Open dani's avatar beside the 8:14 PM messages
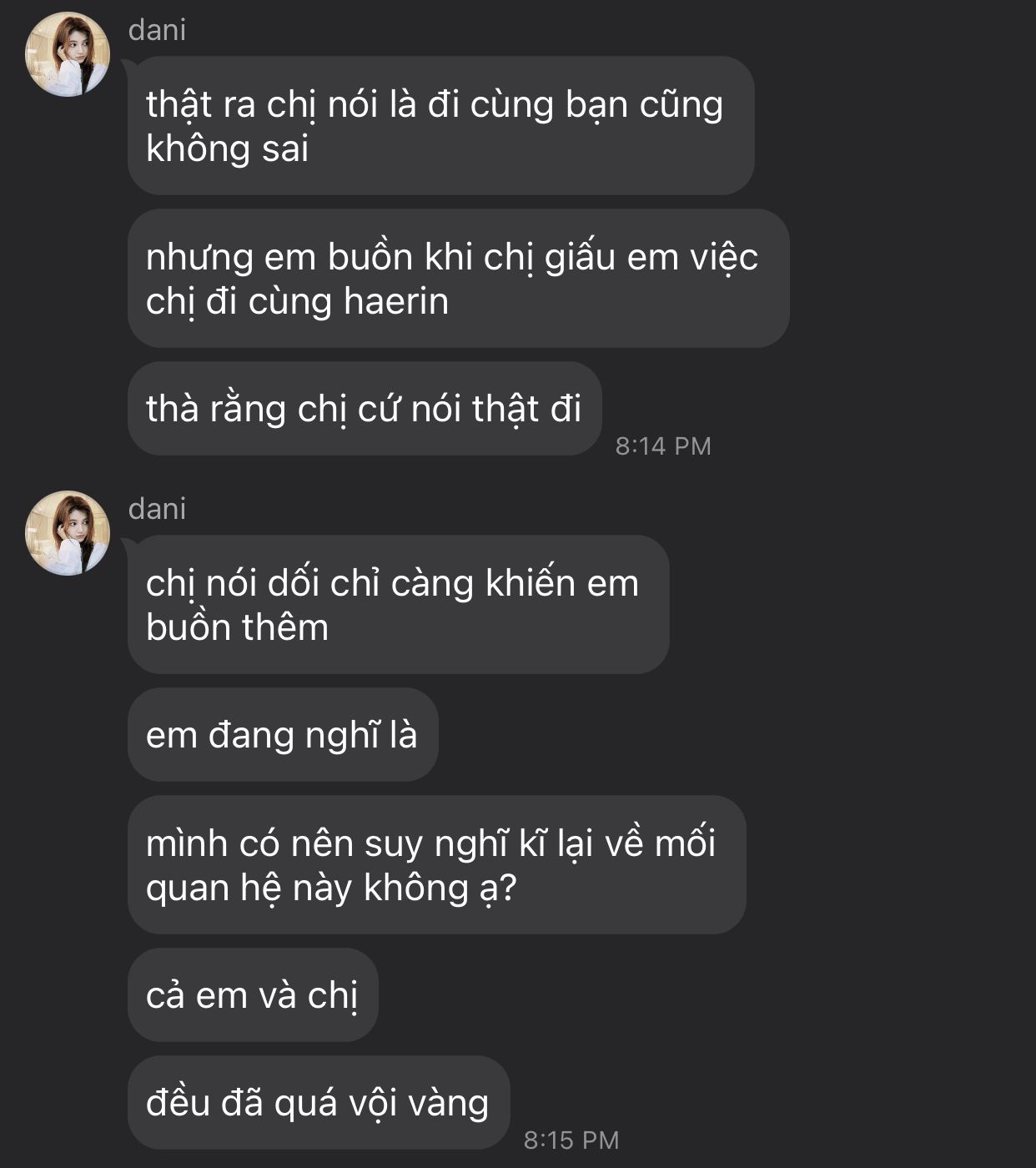The height and width of the screenshot is (1168, 1036). click(68, 55)
